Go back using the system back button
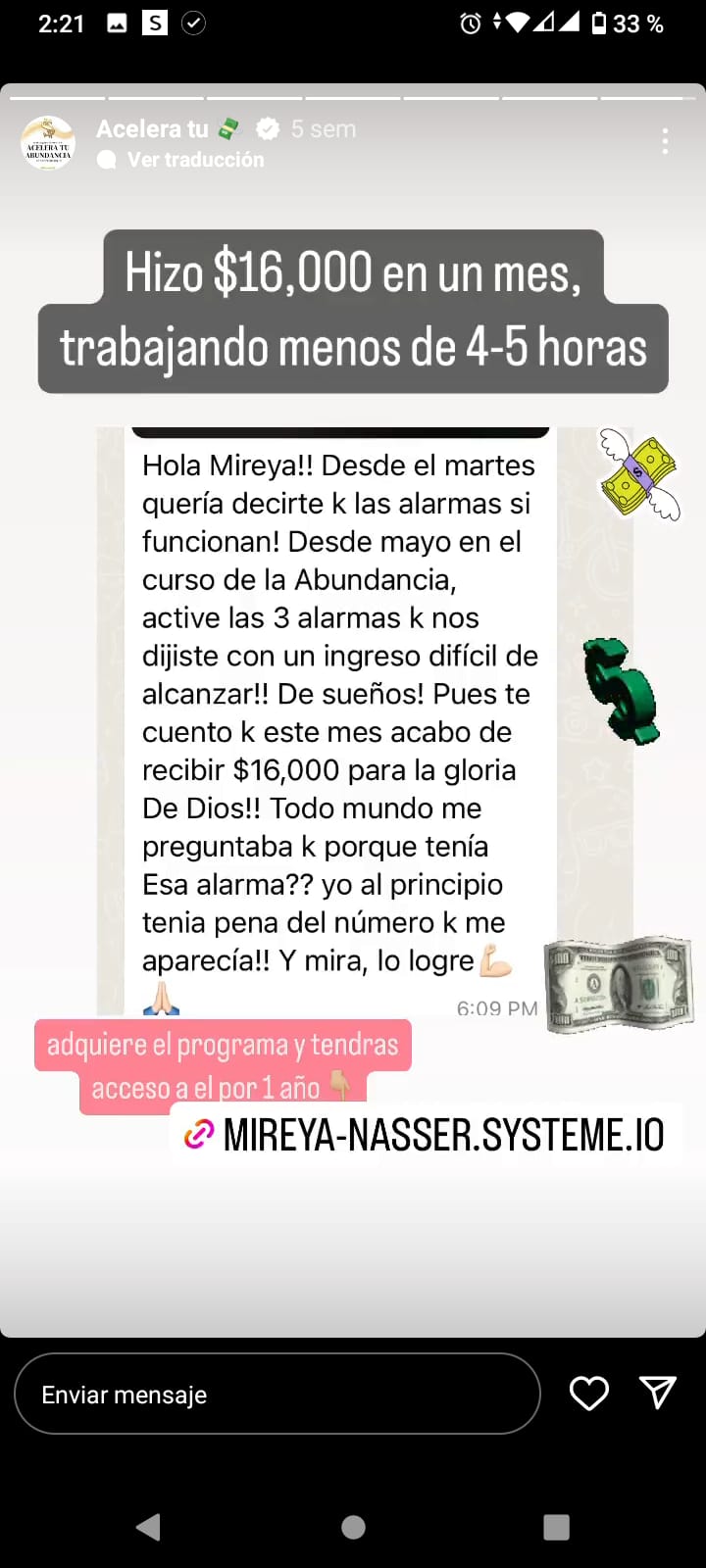 point(149,1527)
